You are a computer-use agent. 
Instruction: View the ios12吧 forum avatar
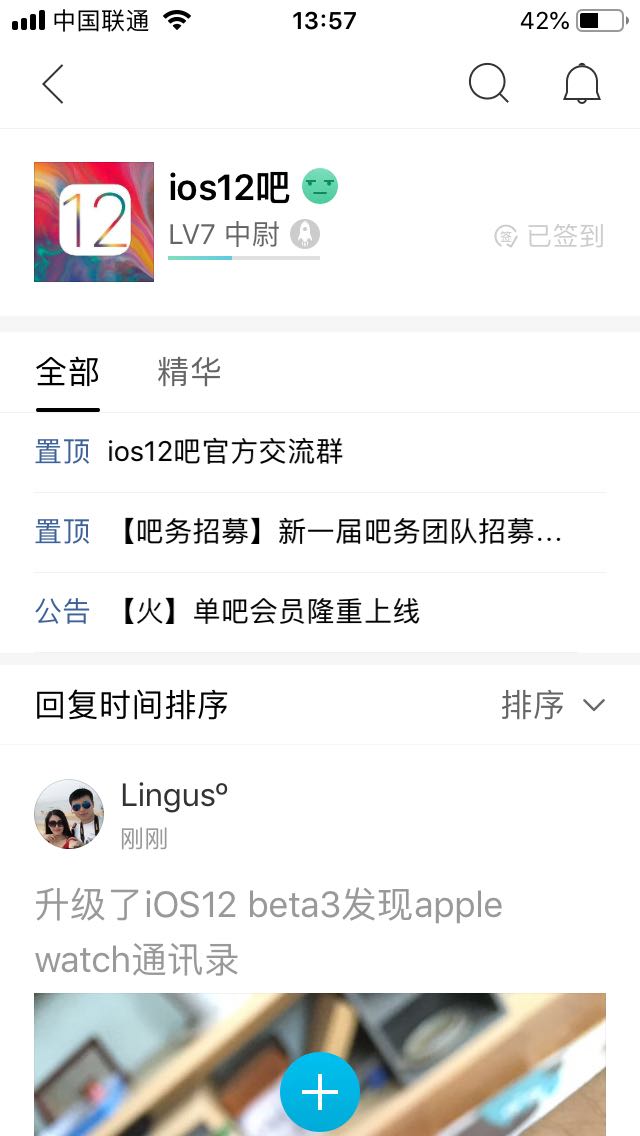click(94, 222)
